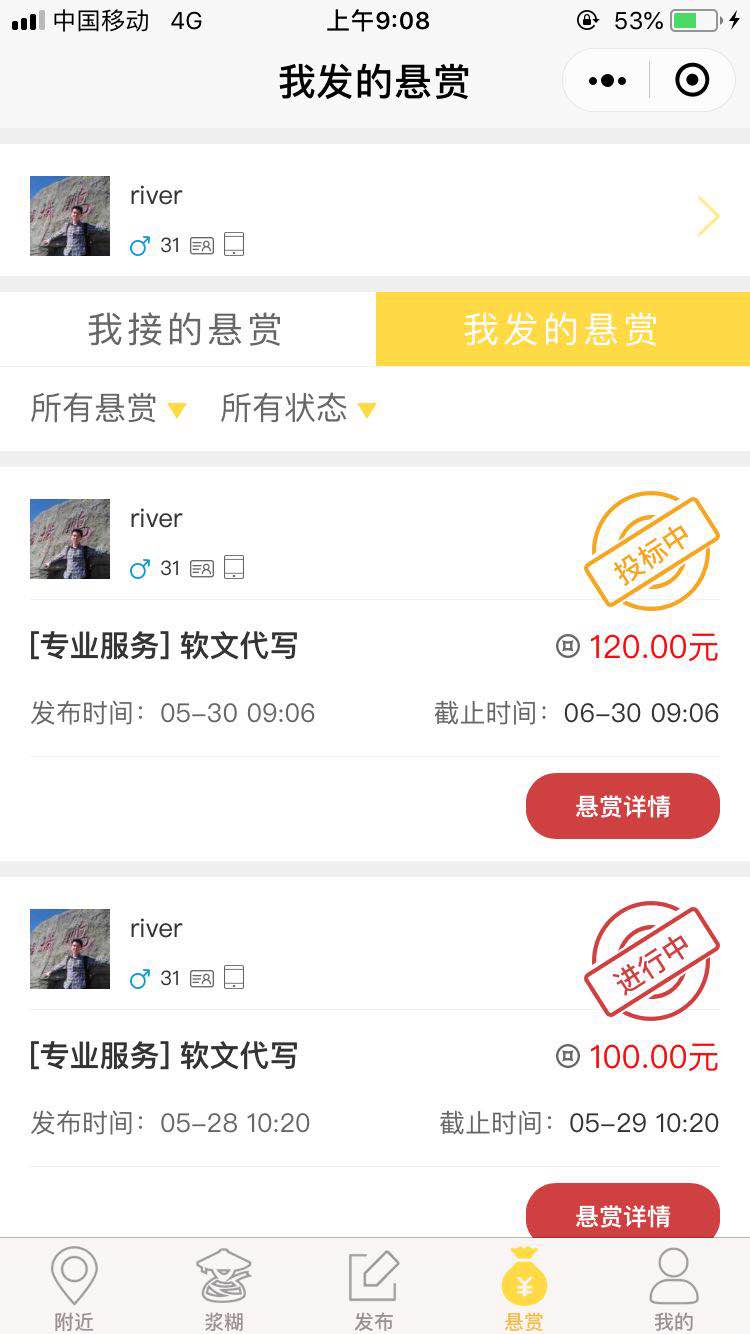
Task: Tap the 进行中 in-progress stamp badge
Action: (651, 960)
